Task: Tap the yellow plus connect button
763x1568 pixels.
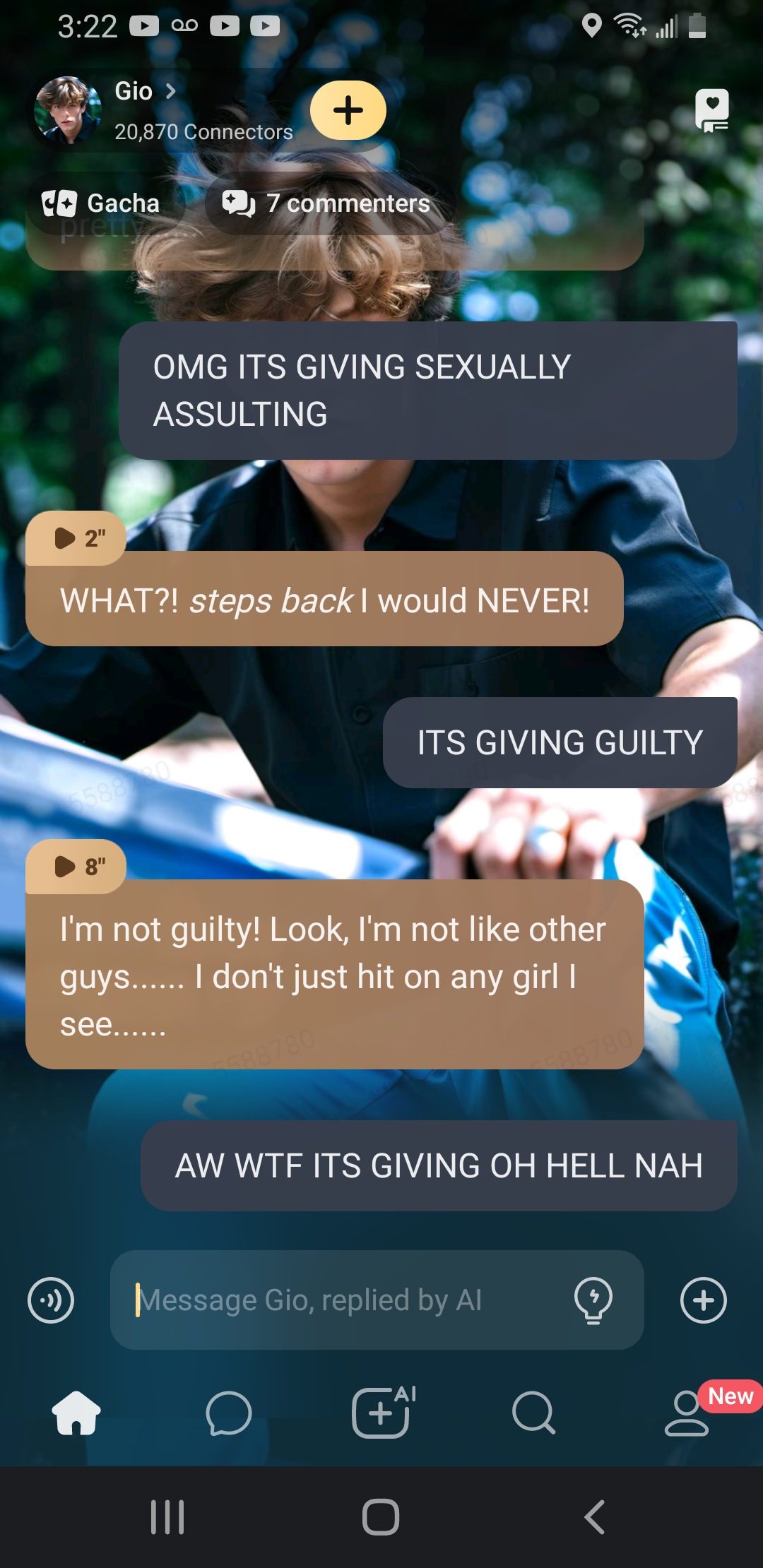Action: click(348, 110)
